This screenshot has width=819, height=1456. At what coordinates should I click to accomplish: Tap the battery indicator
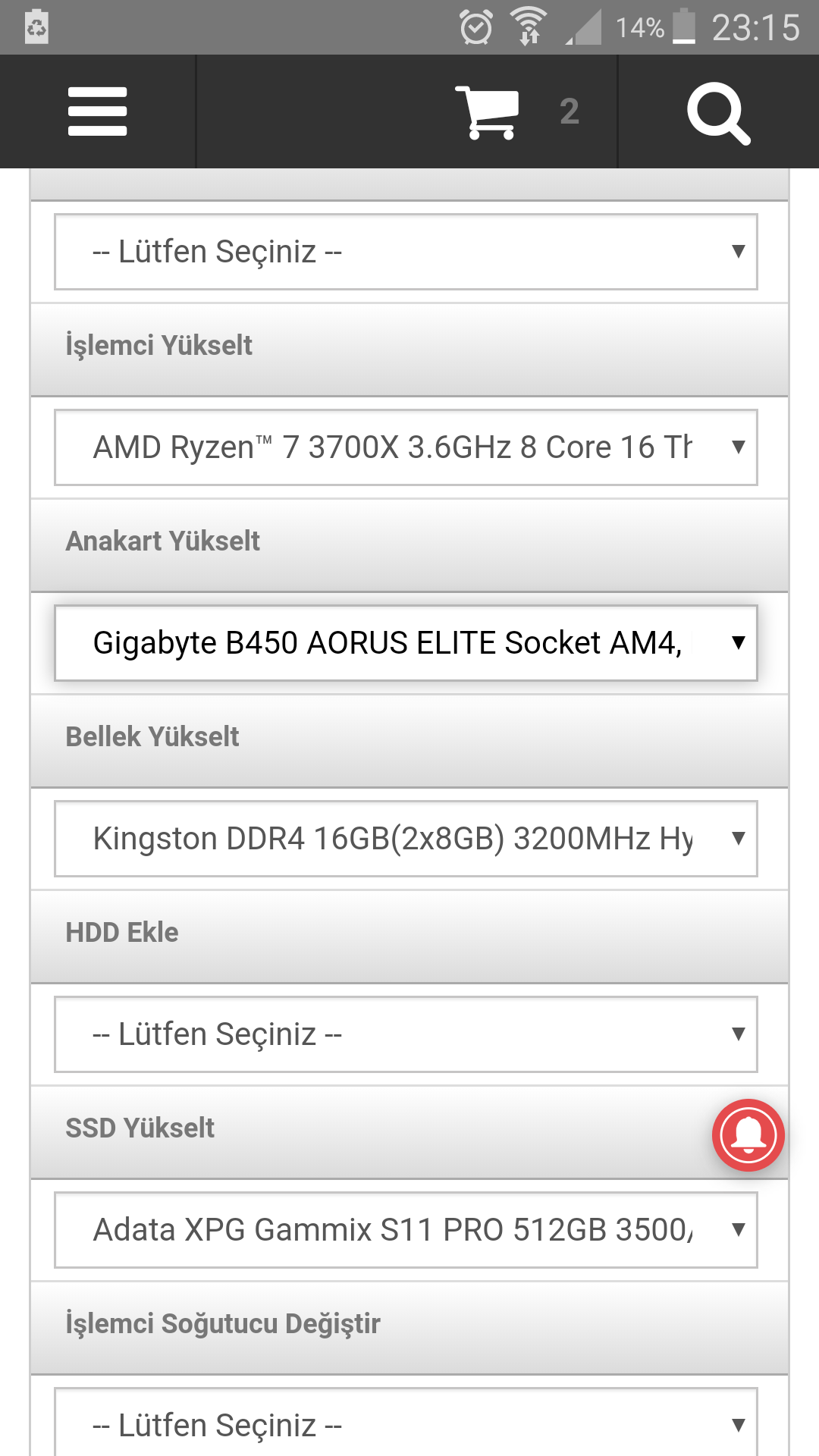685,26
